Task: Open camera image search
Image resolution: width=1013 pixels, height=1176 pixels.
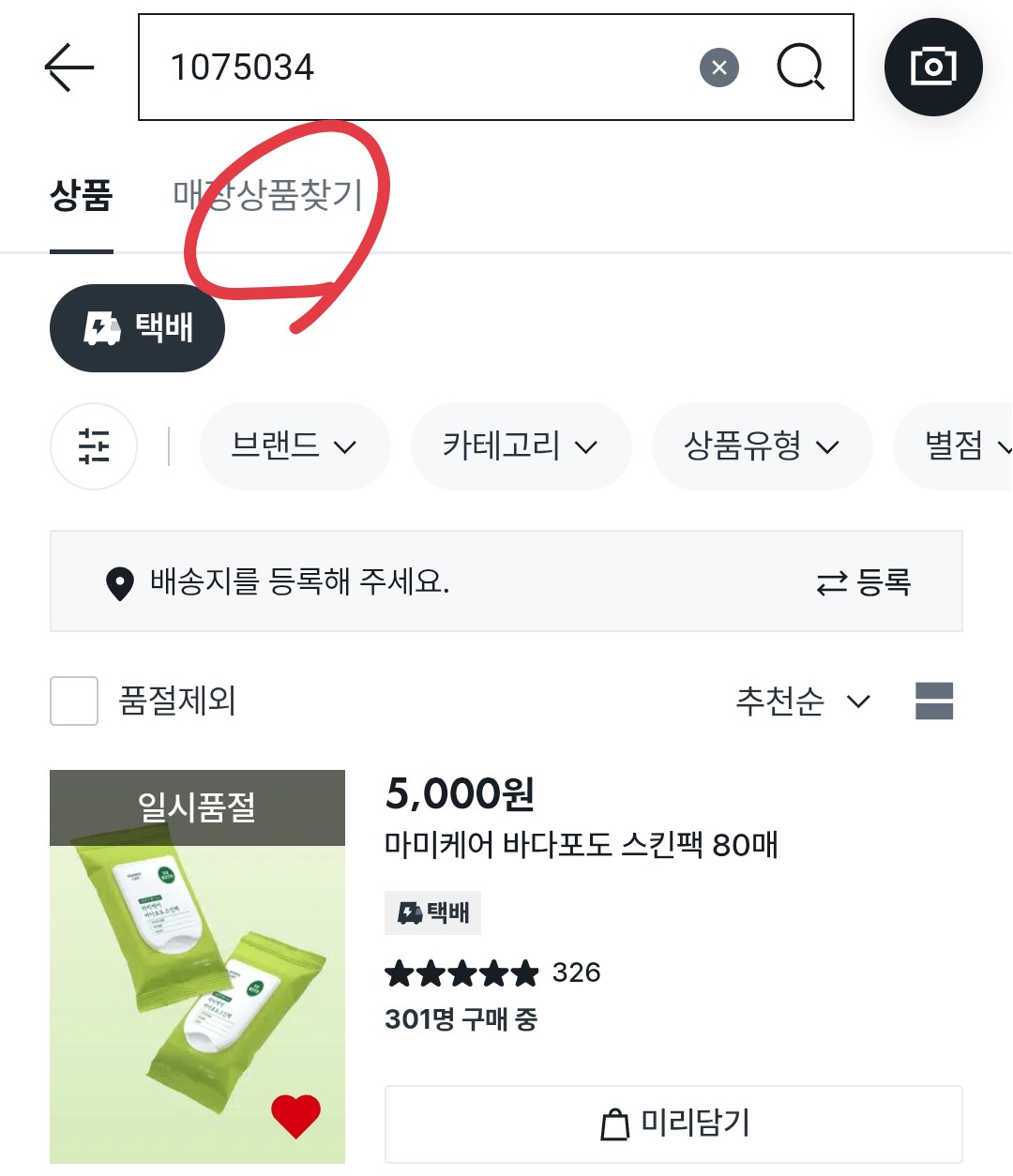Action: (933, 68)
